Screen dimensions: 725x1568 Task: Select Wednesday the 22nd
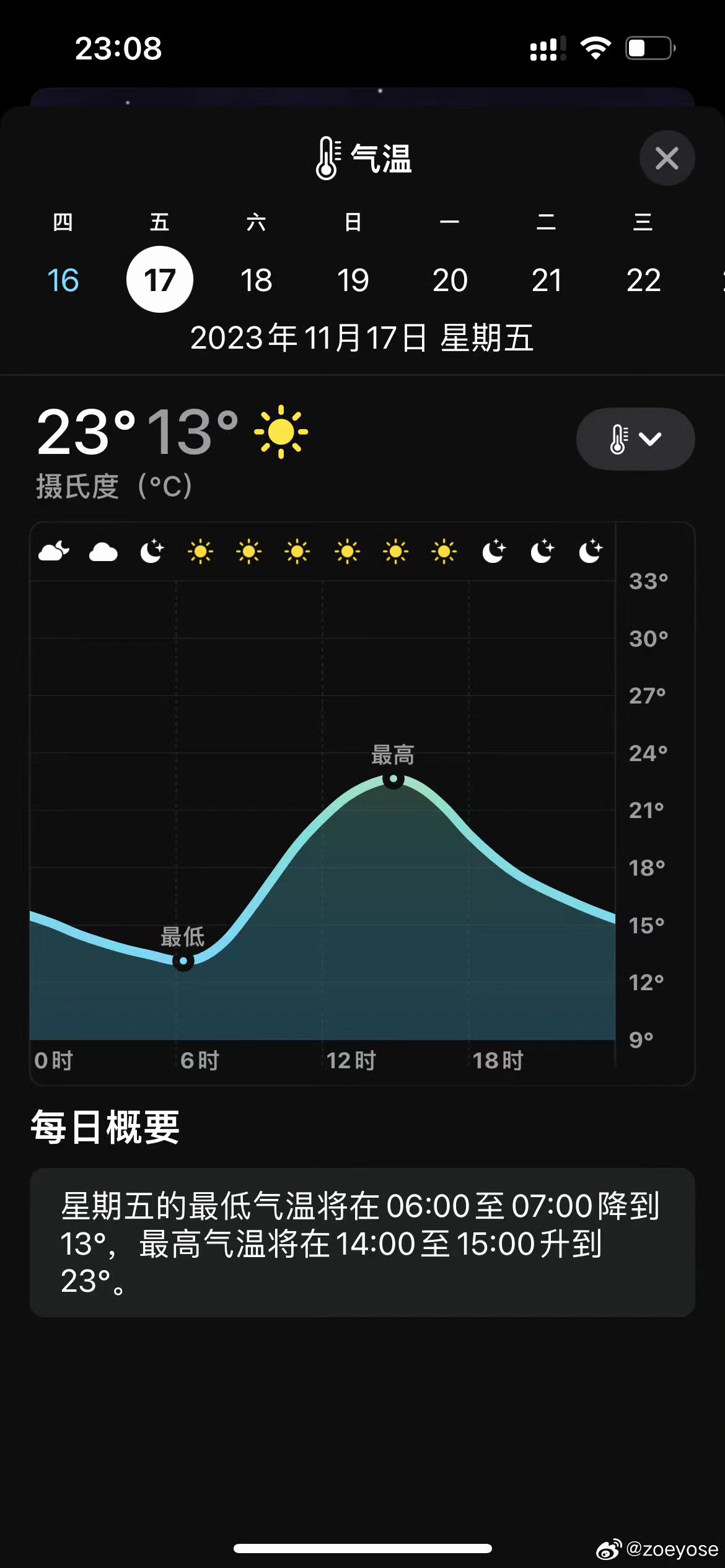coord(643,280)
